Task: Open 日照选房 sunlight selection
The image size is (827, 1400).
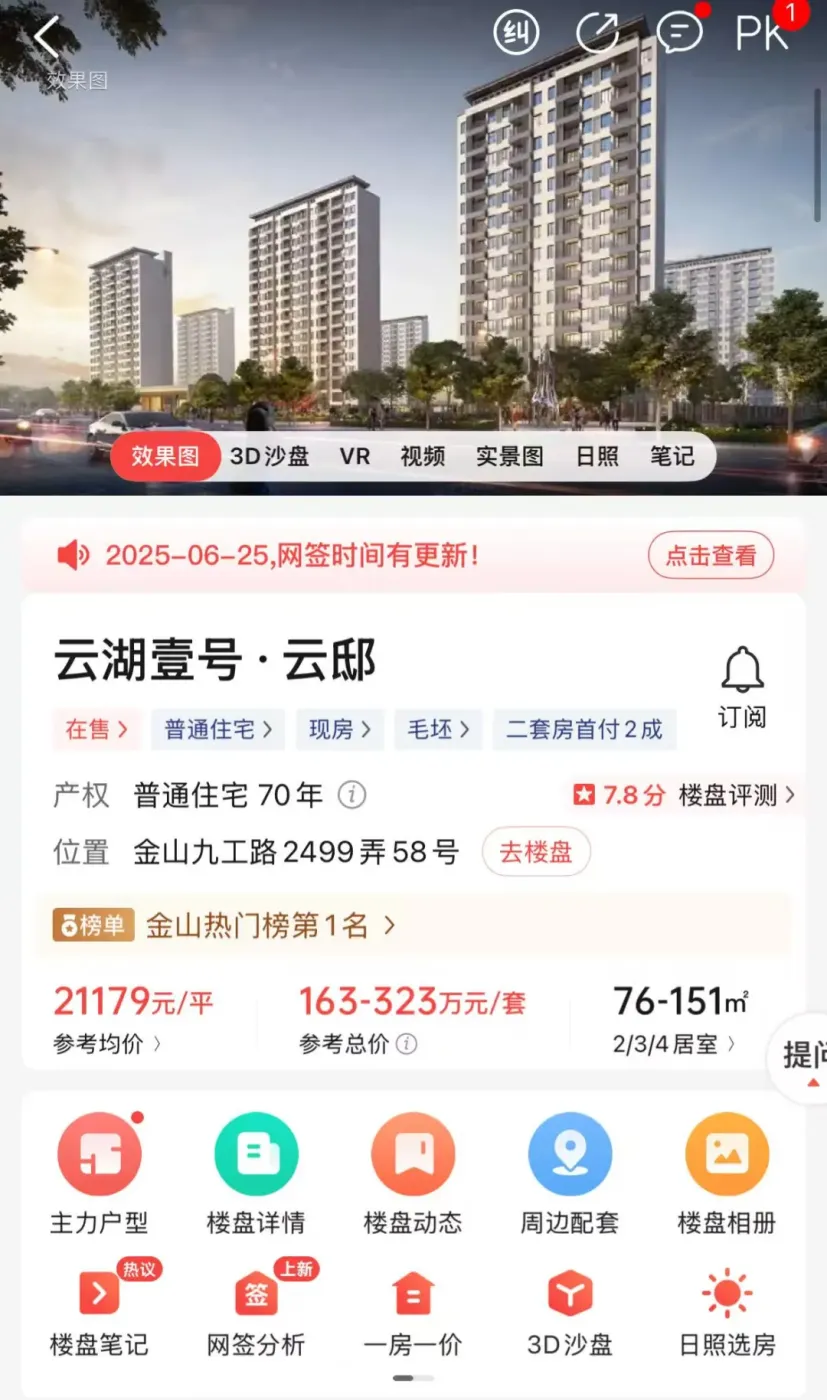Action: coord(727,1308)
